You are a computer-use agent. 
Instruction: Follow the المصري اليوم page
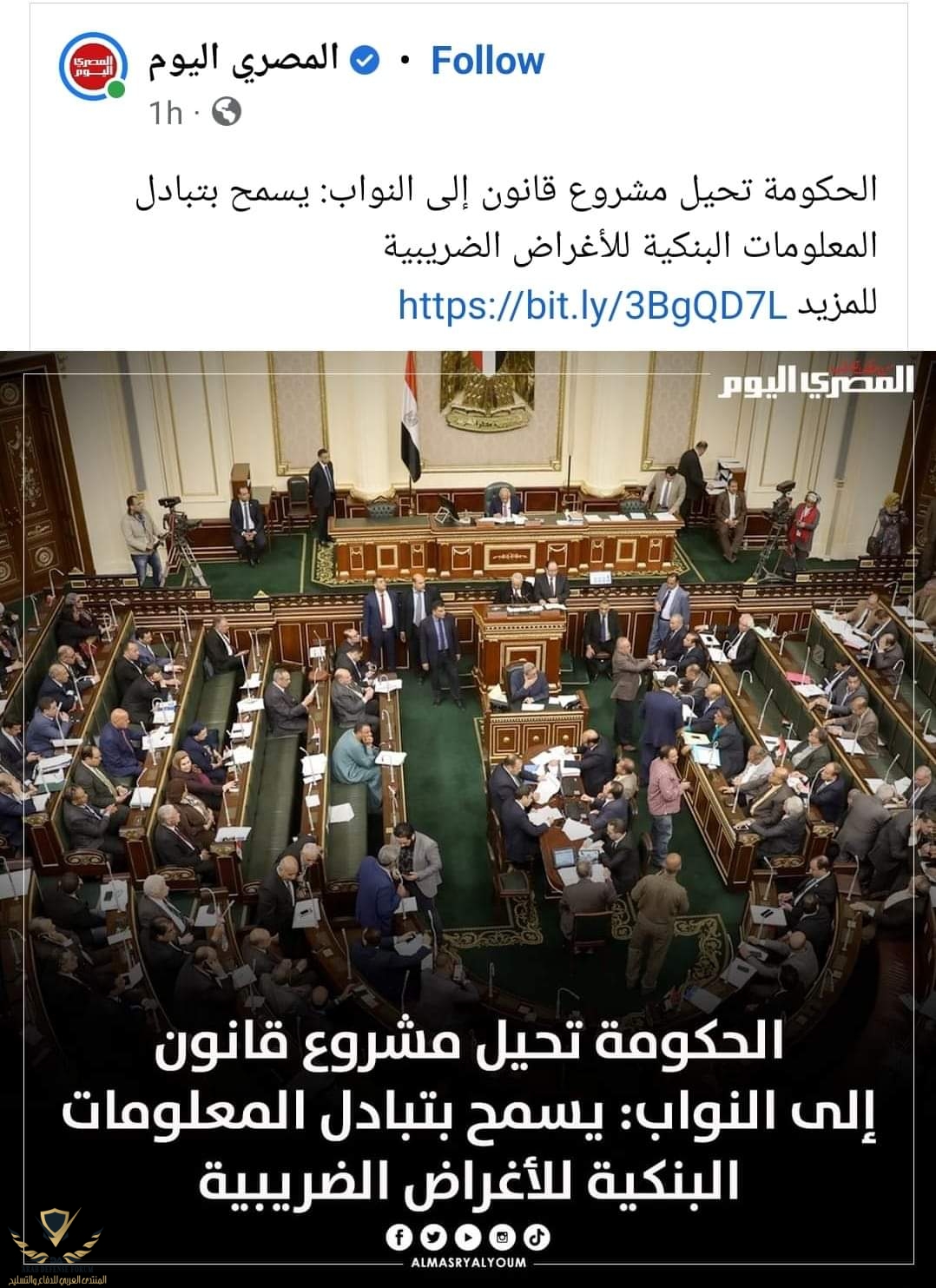click(487, 61)
